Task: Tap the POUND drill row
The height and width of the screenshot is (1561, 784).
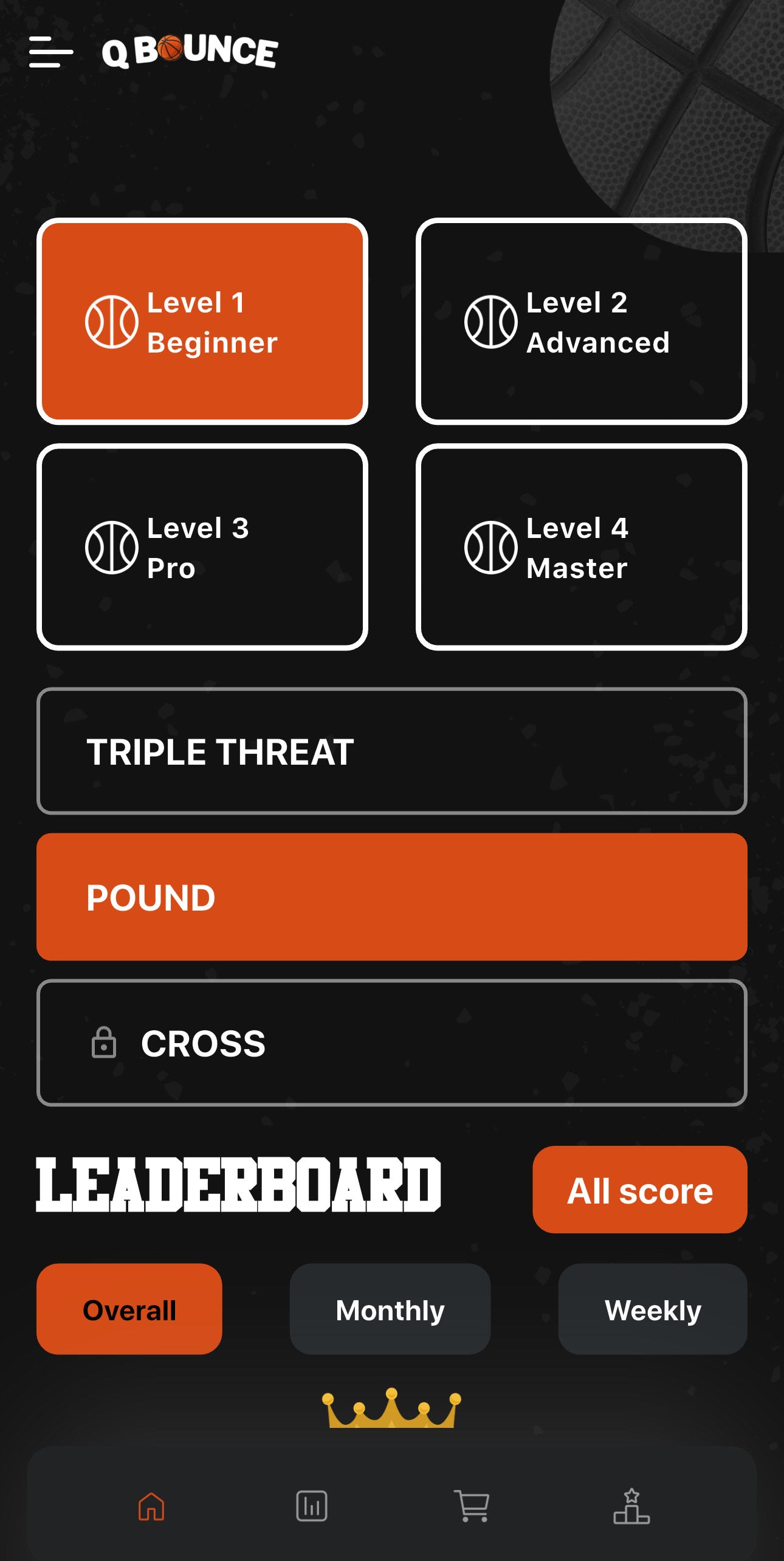Action: tap(391, 897)
